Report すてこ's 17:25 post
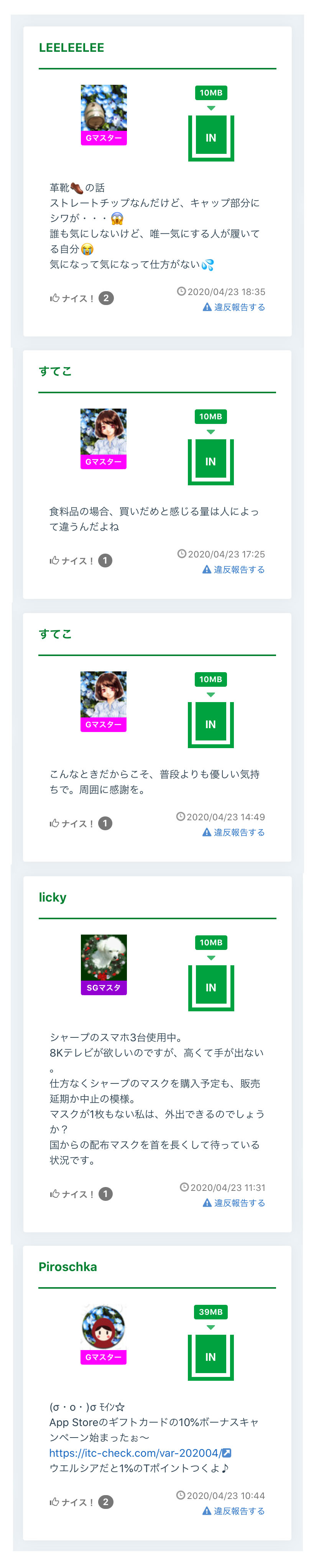 [x=234, y=570]
